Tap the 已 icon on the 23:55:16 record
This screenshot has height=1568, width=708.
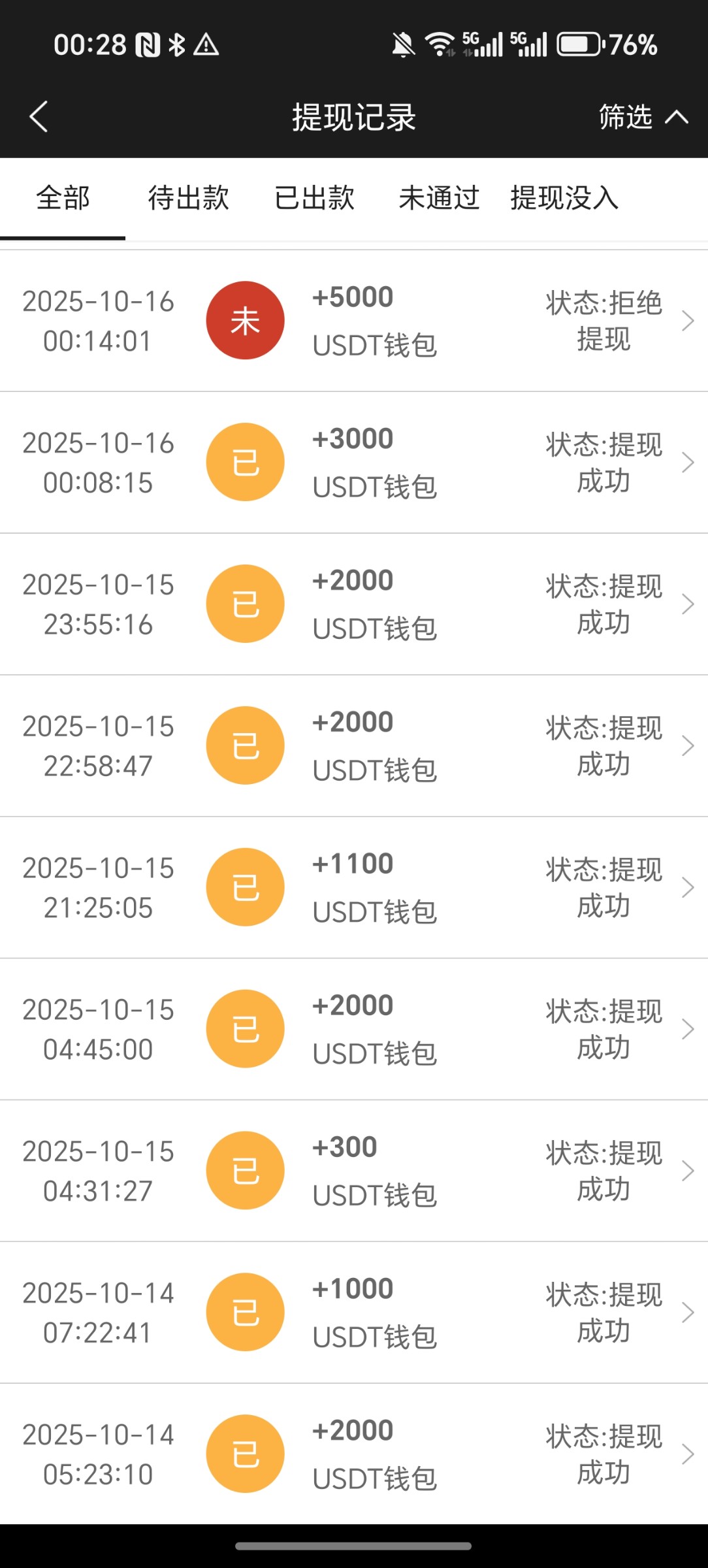click(245, 603)
